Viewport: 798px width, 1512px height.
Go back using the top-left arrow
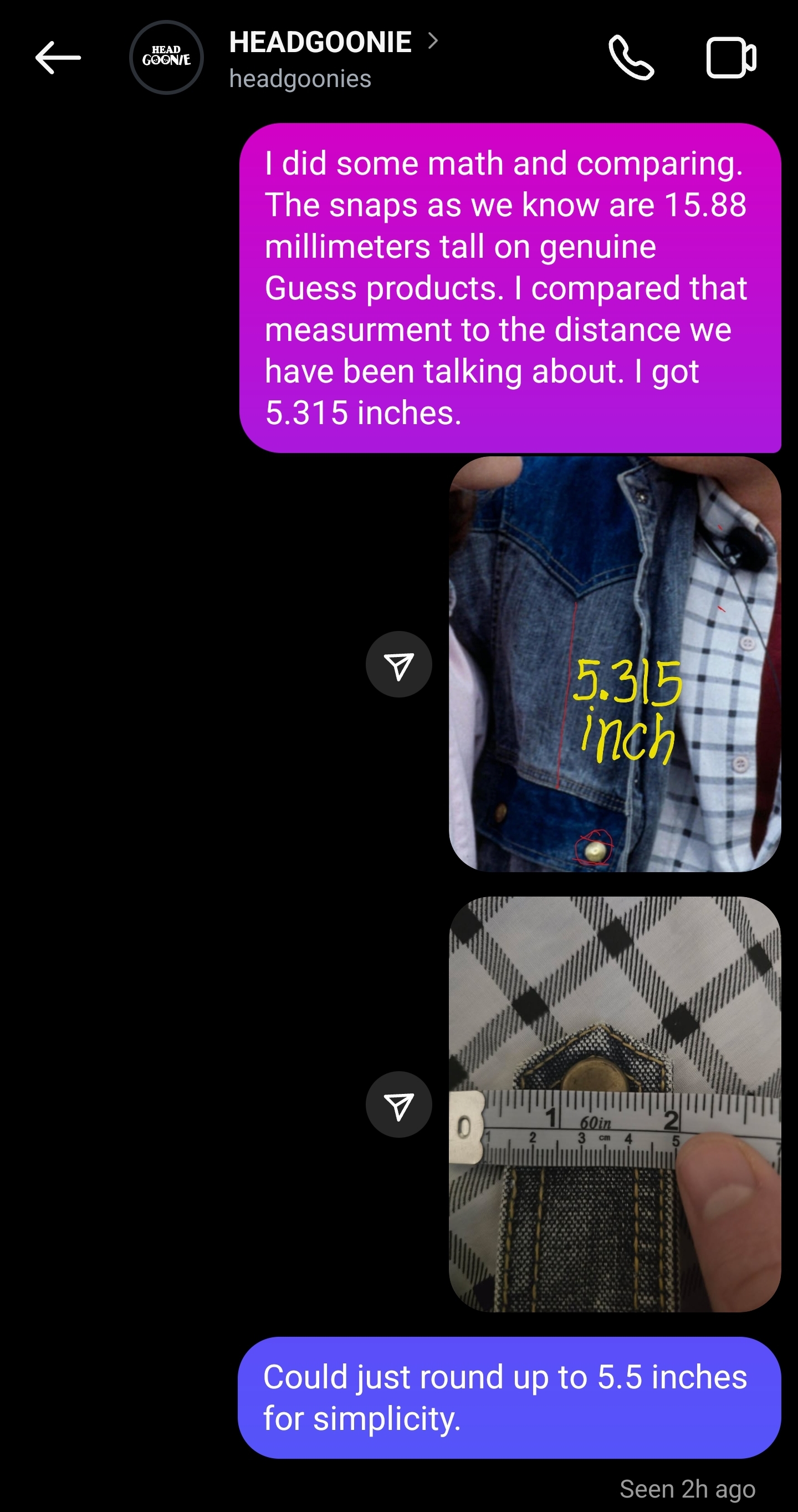58,58
